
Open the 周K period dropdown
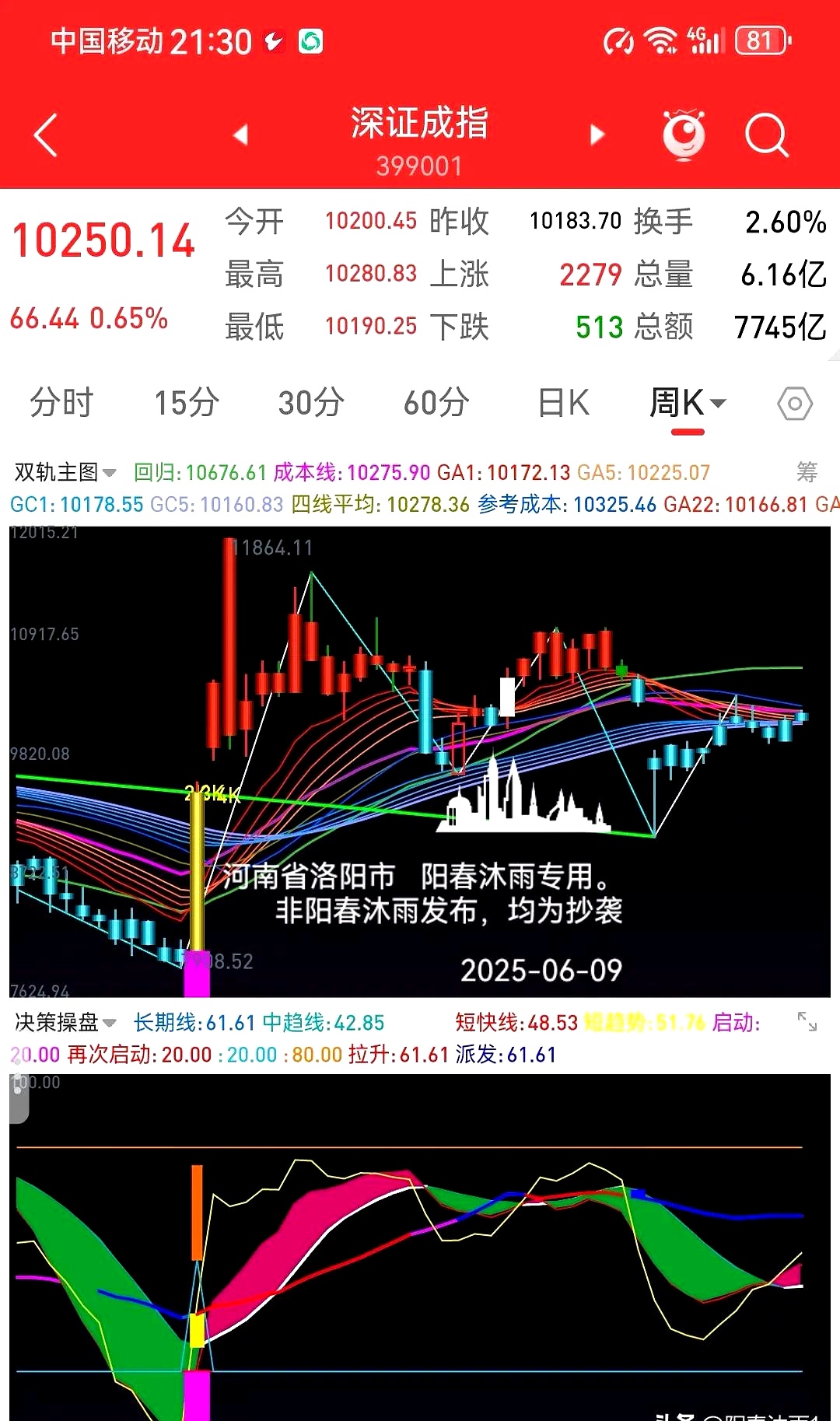coord(688,403)
